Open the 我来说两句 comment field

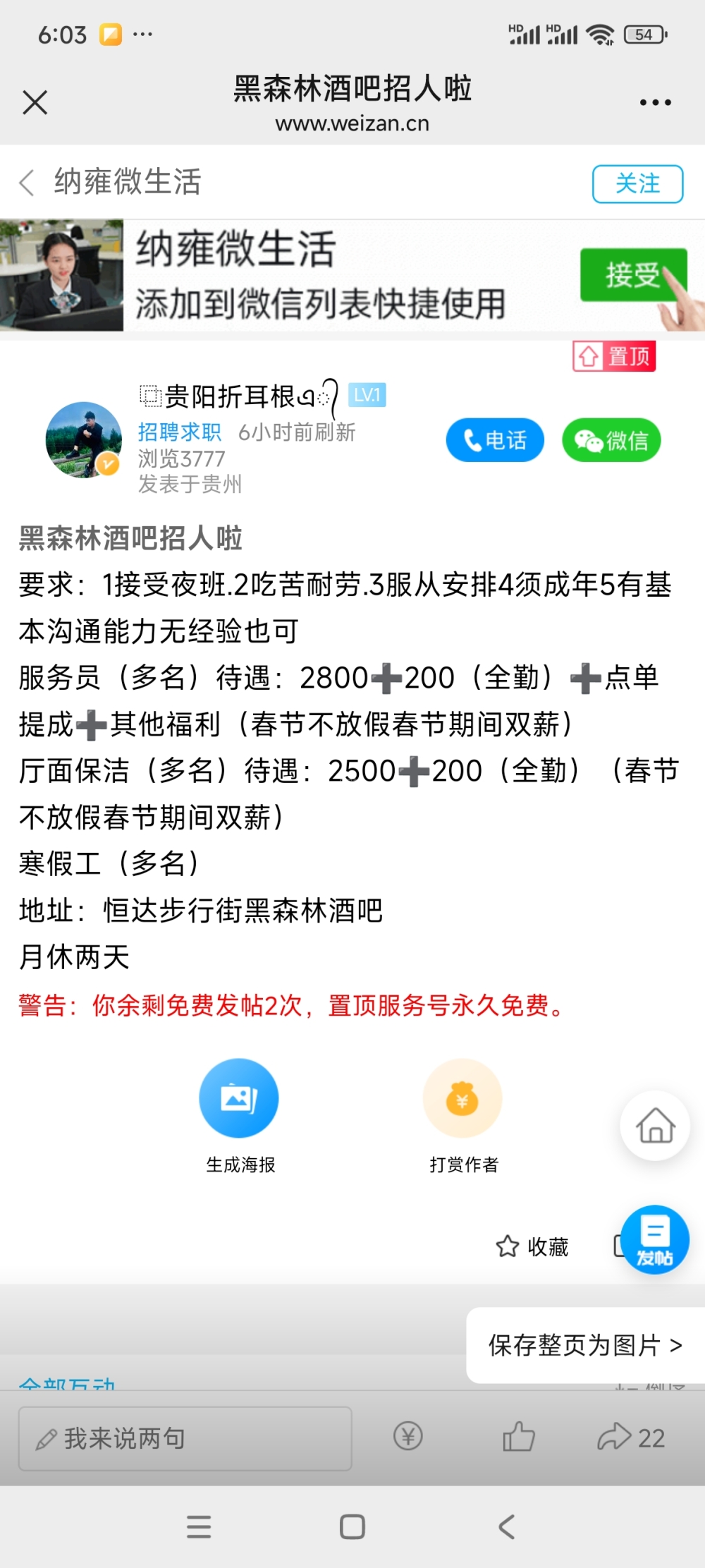185,1438
